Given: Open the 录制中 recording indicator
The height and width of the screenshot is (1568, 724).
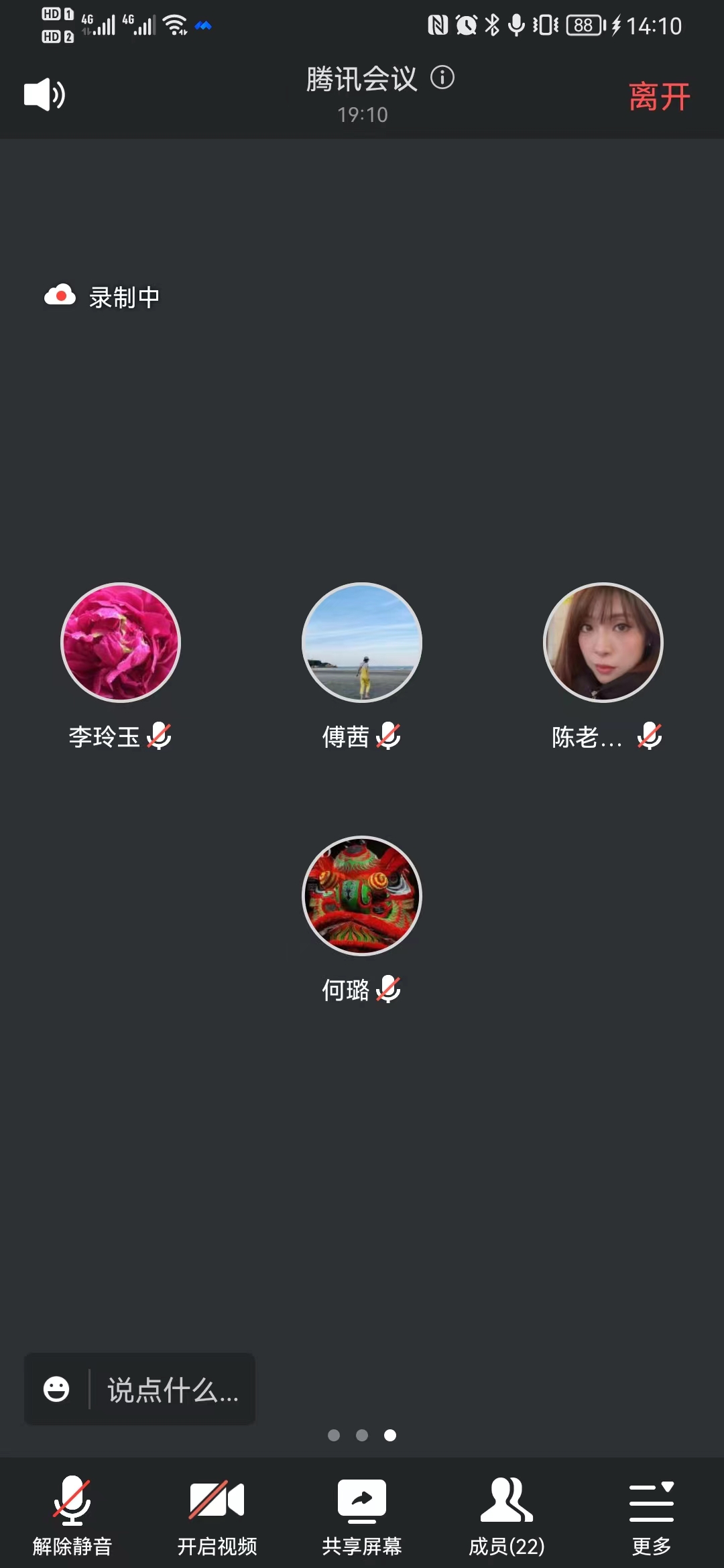Looking at the screenshot, I should click(102, 296).
